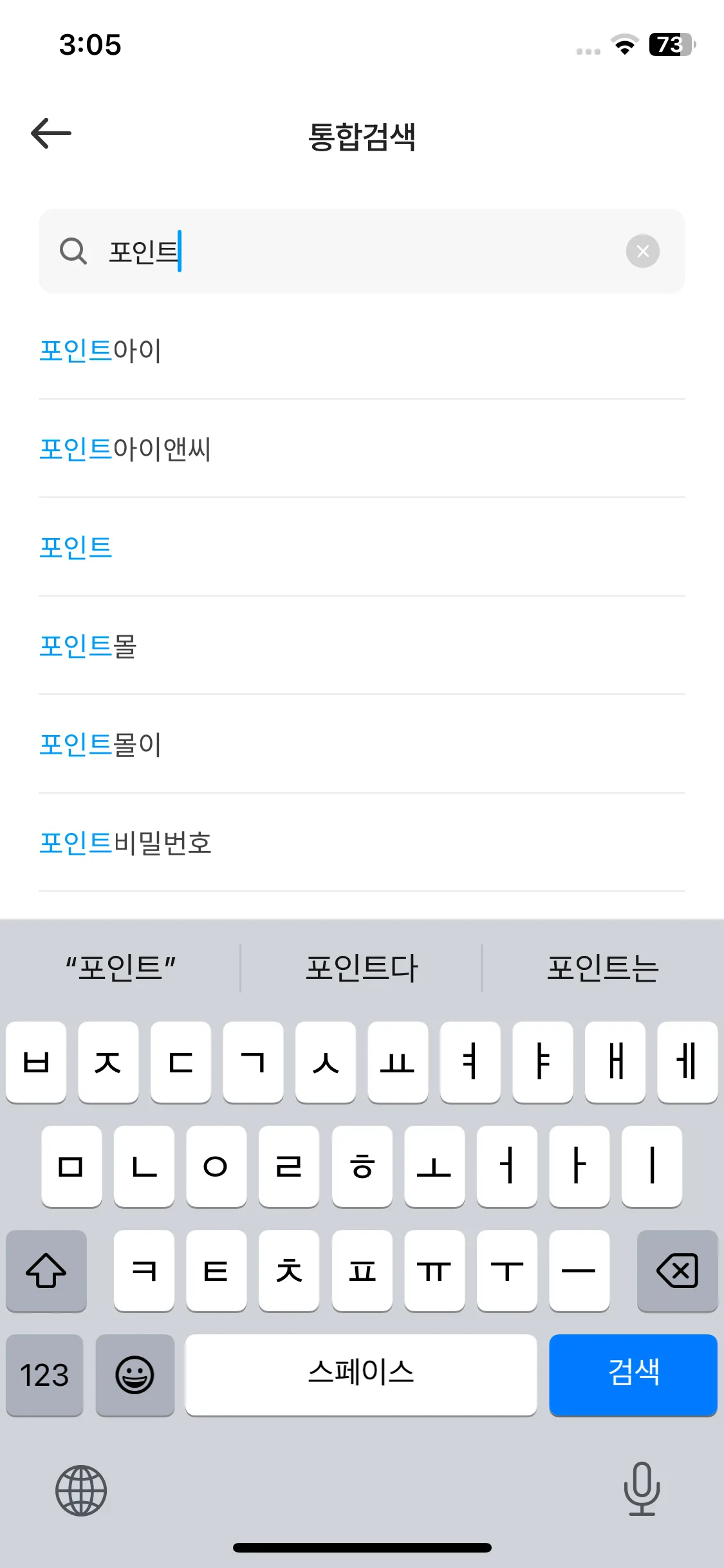Select suggestion 포인트아이앤씨
Viewport: 724px width, 1568px height.
(x=362, y=449)
